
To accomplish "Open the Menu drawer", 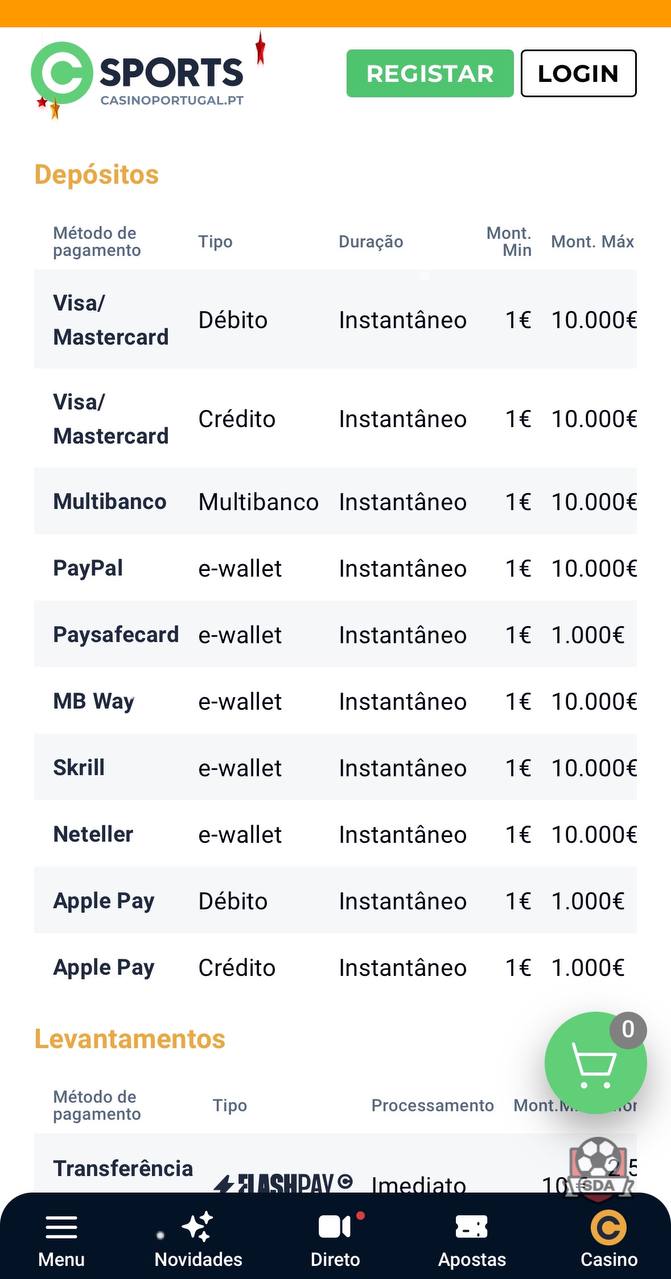I will 61,1239.
